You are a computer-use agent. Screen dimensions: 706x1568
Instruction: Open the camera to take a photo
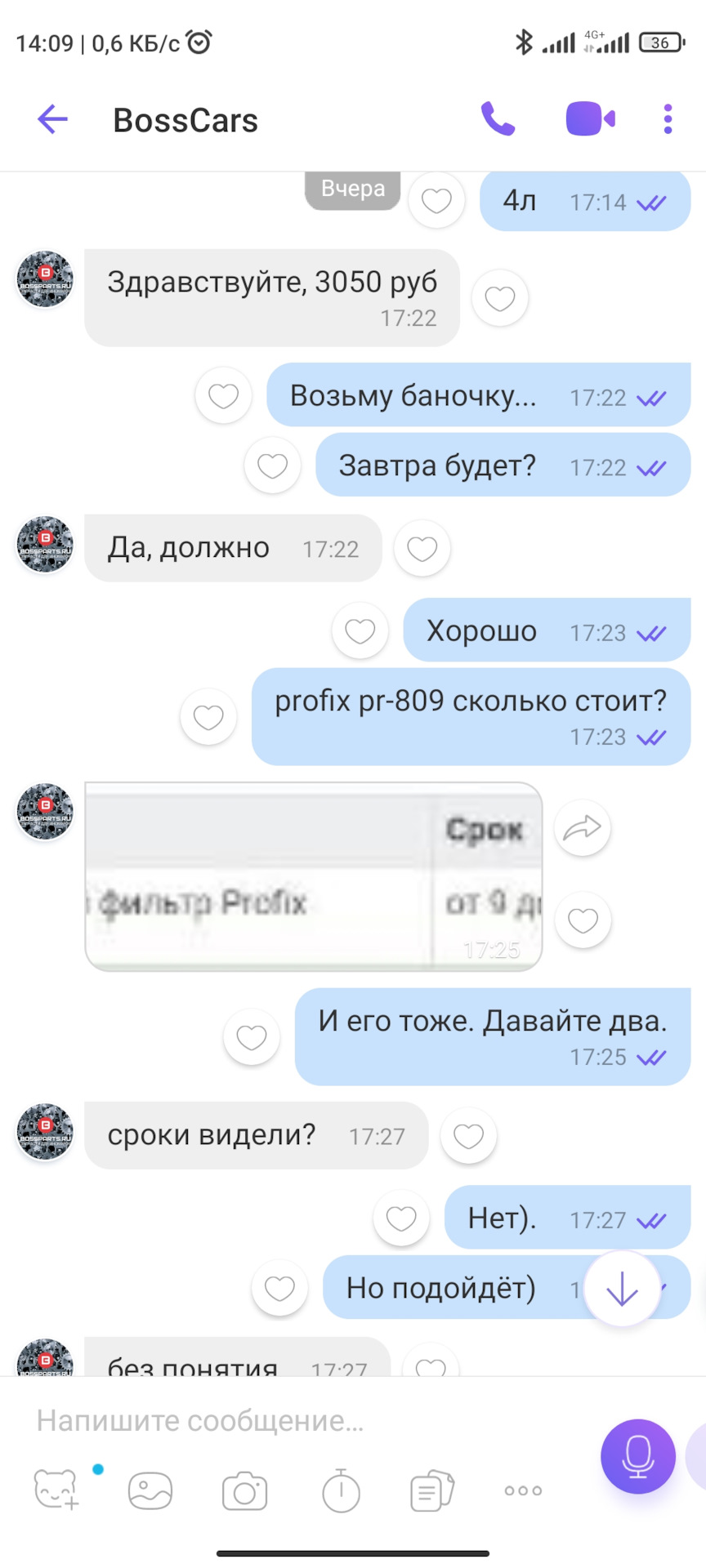pyautogui.click(x=245, y=1490)
